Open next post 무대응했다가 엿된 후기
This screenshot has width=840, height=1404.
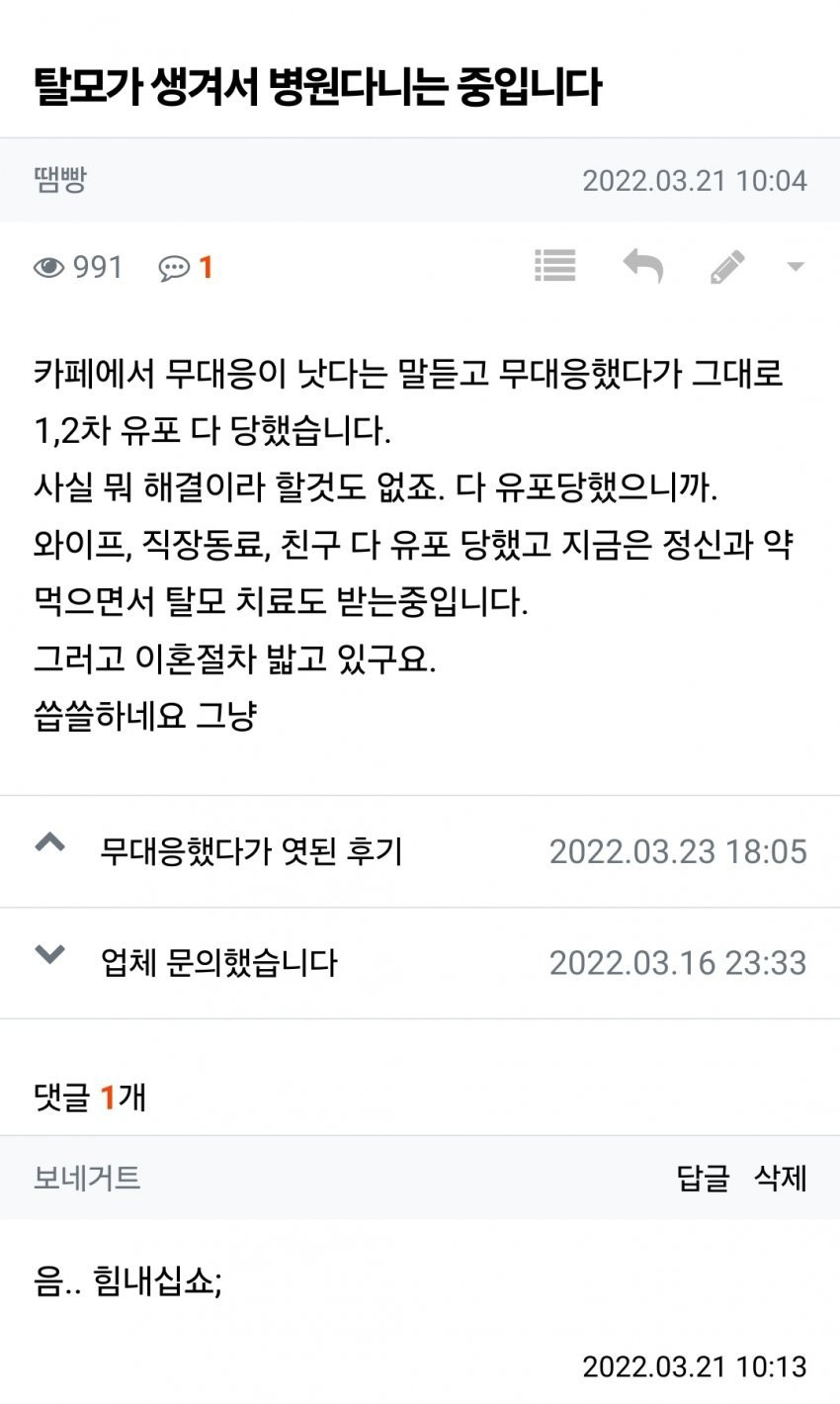251,851
